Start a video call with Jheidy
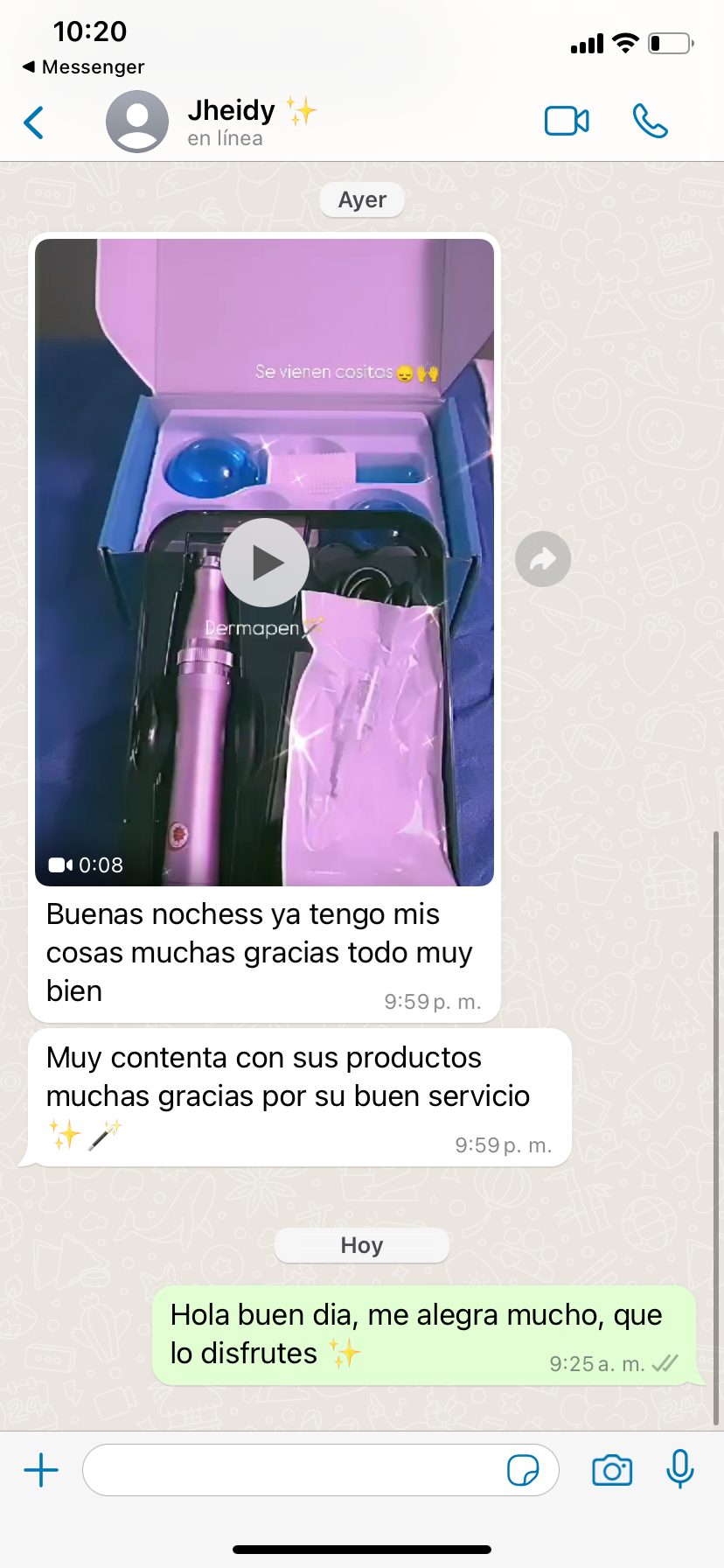Viewport: 724px width, 1568px height. pyautogui.click(x=567, y=121)
